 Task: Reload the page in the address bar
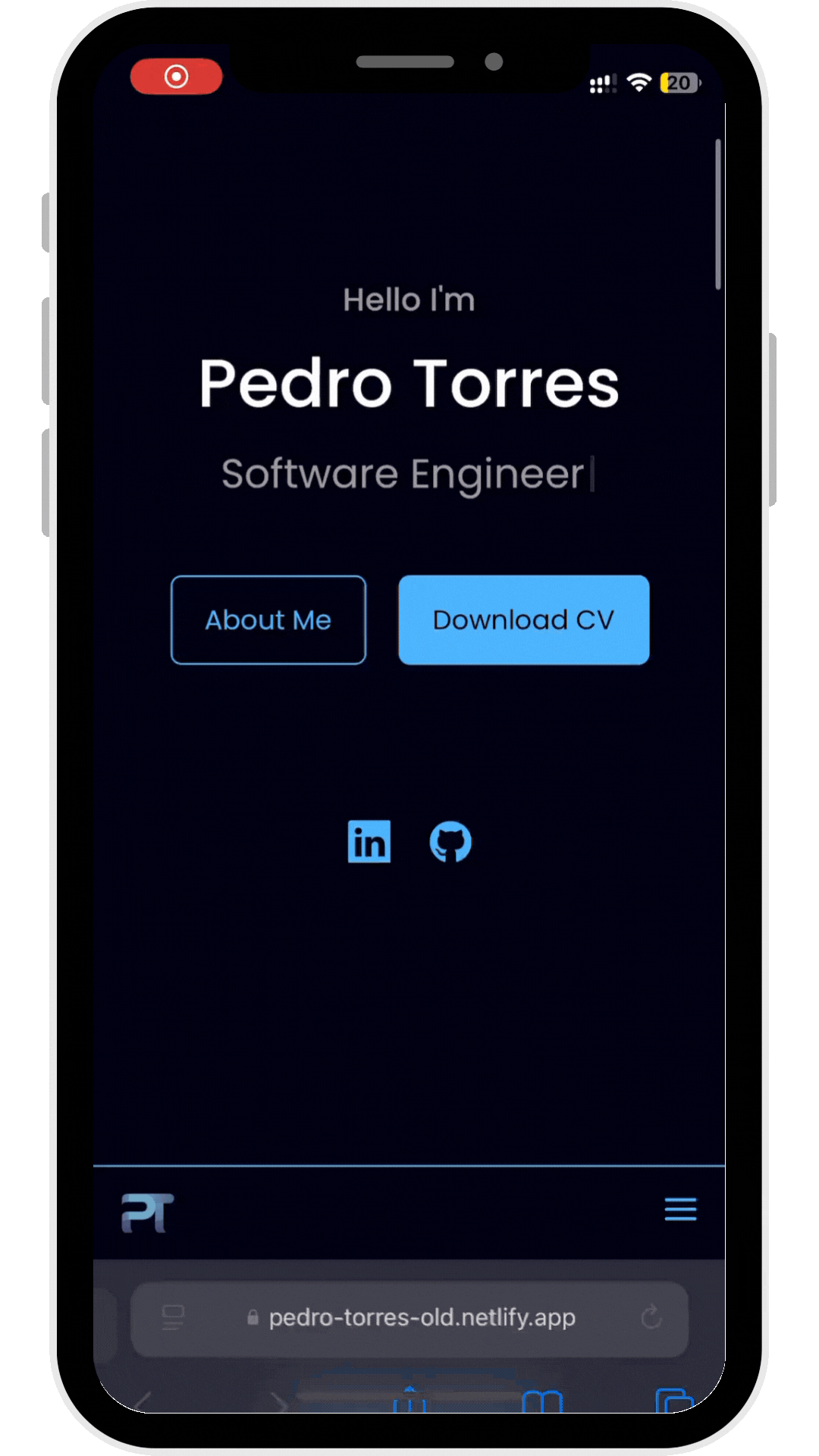pyautogui.click(x=651, y=1318)
